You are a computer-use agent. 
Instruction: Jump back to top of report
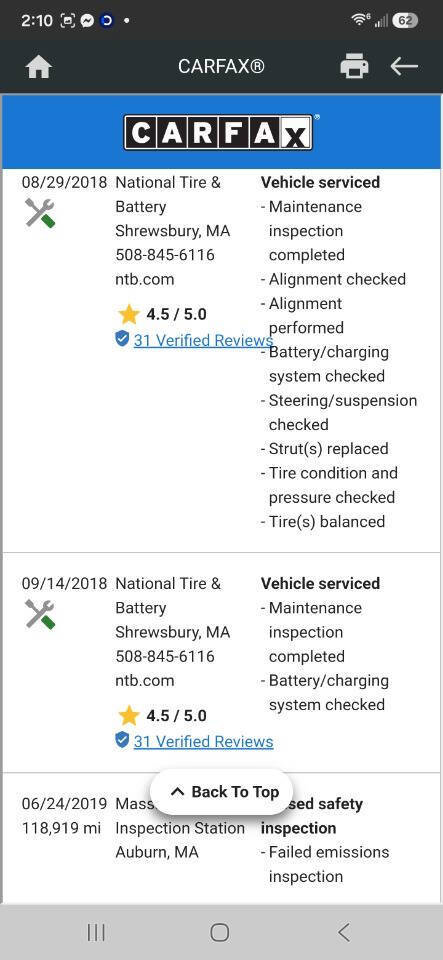pos(222,792)
